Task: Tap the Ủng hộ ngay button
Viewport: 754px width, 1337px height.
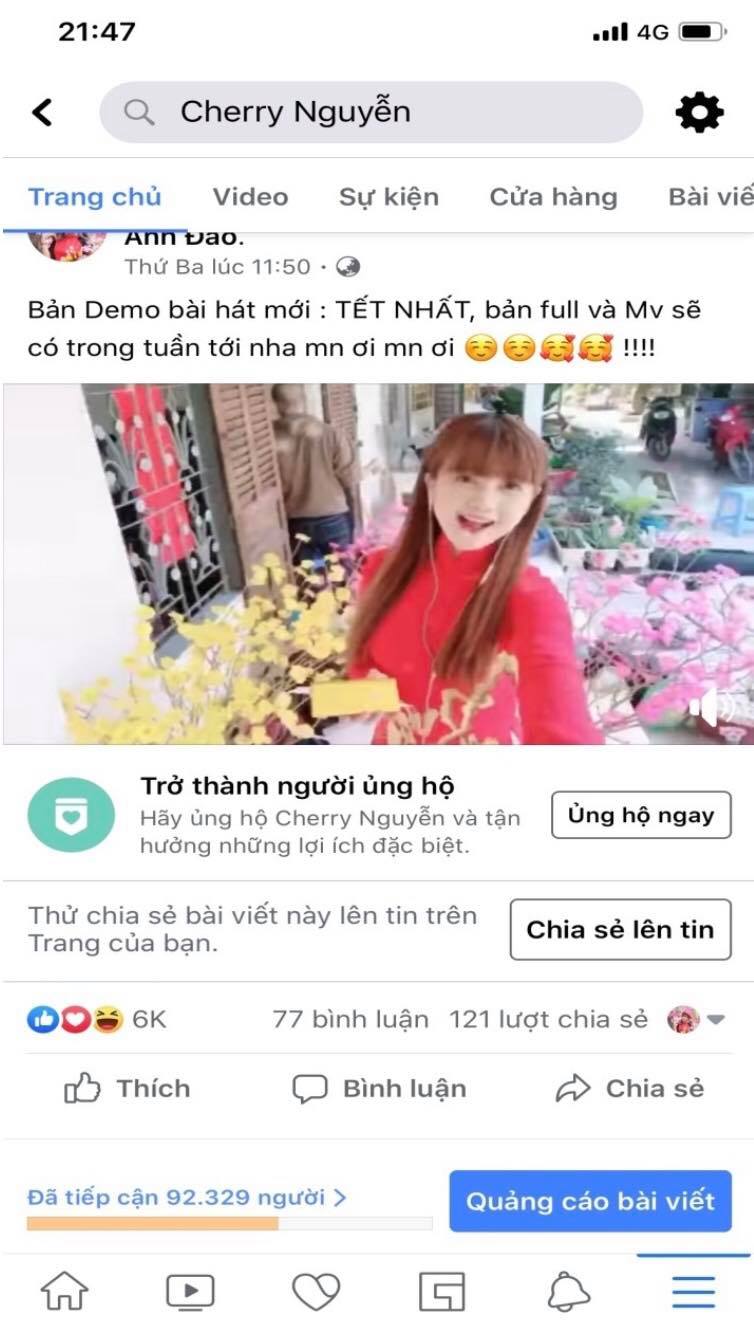Action: (641, 815)
